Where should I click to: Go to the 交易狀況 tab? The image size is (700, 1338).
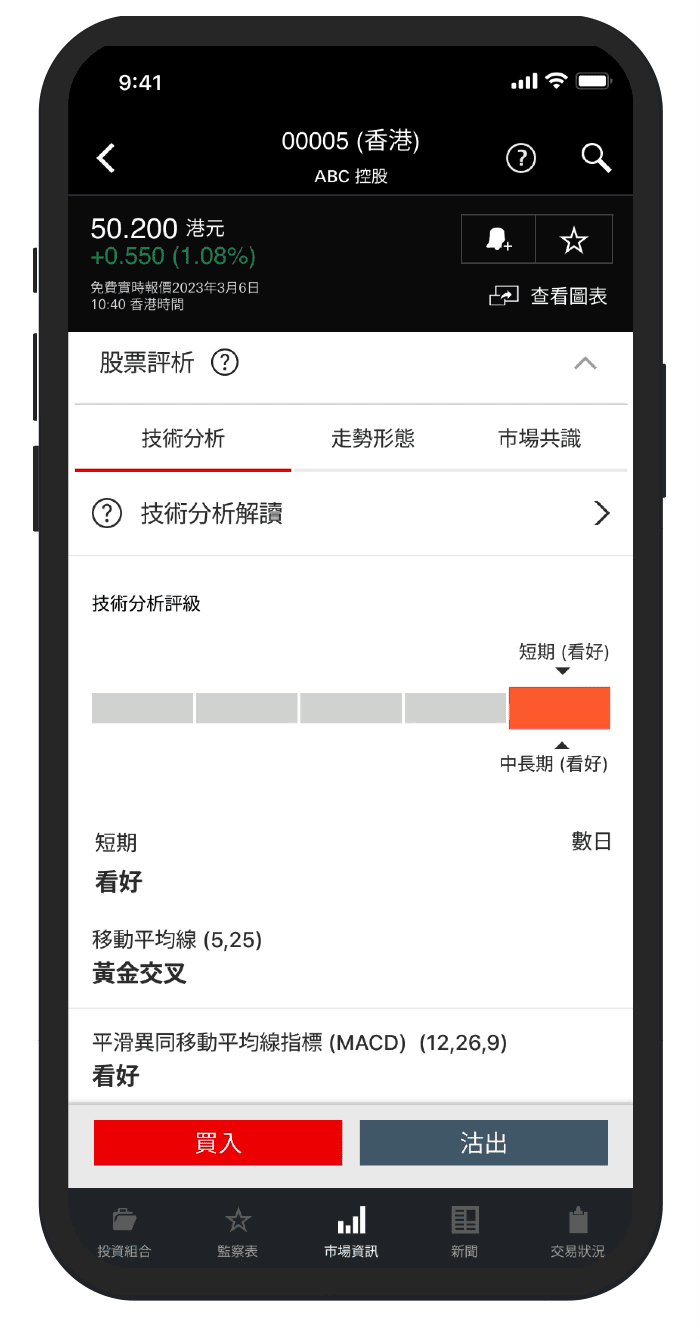click(577, 1232)
